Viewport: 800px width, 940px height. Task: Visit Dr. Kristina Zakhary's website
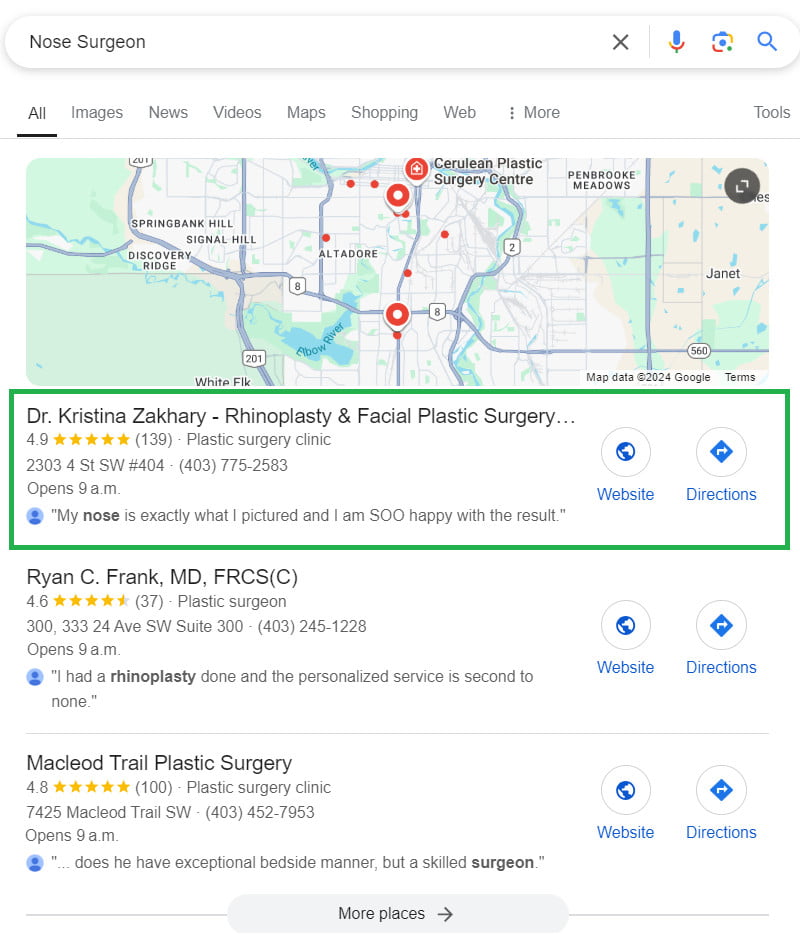click(625, 465)
